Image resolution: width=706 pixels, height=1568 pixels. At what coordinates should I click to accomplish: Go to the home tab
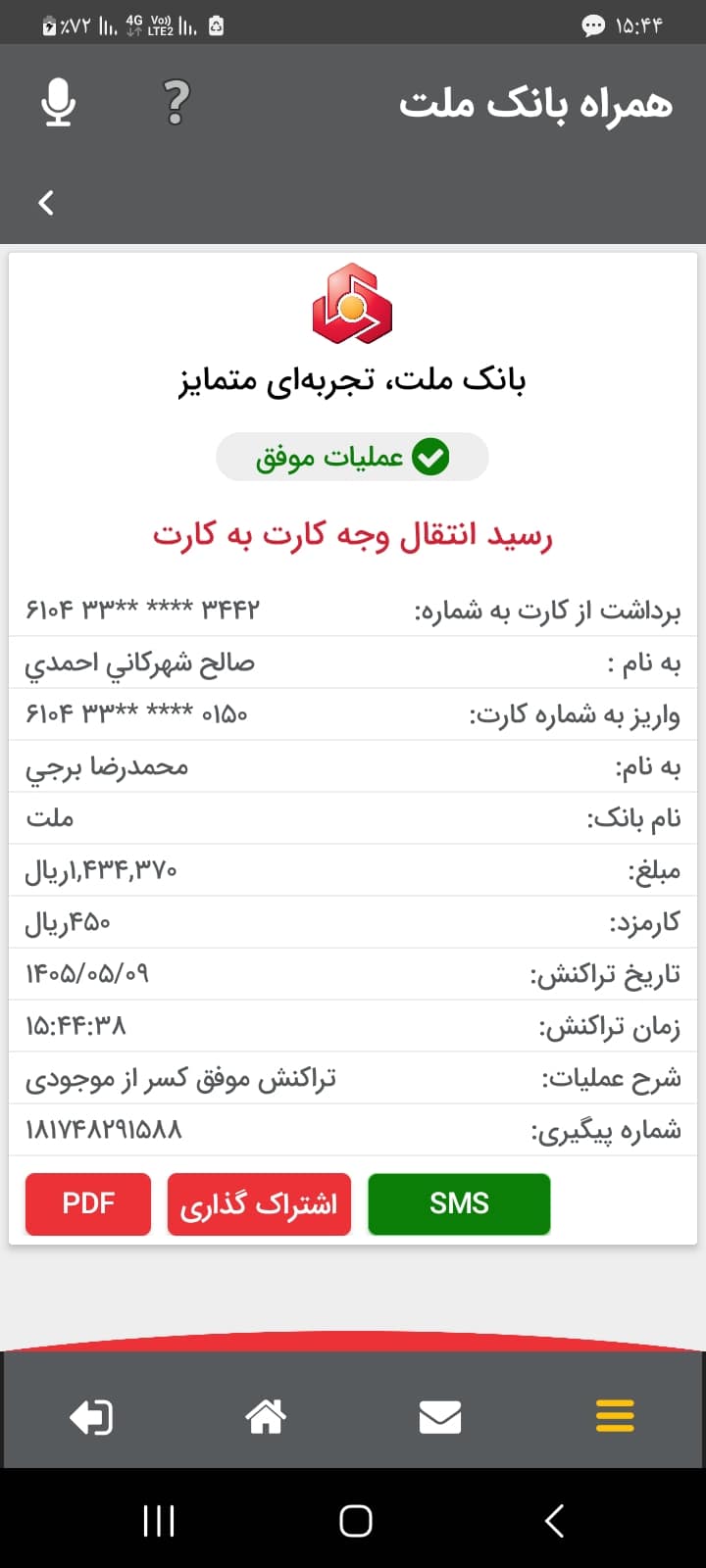[266, 1416]
